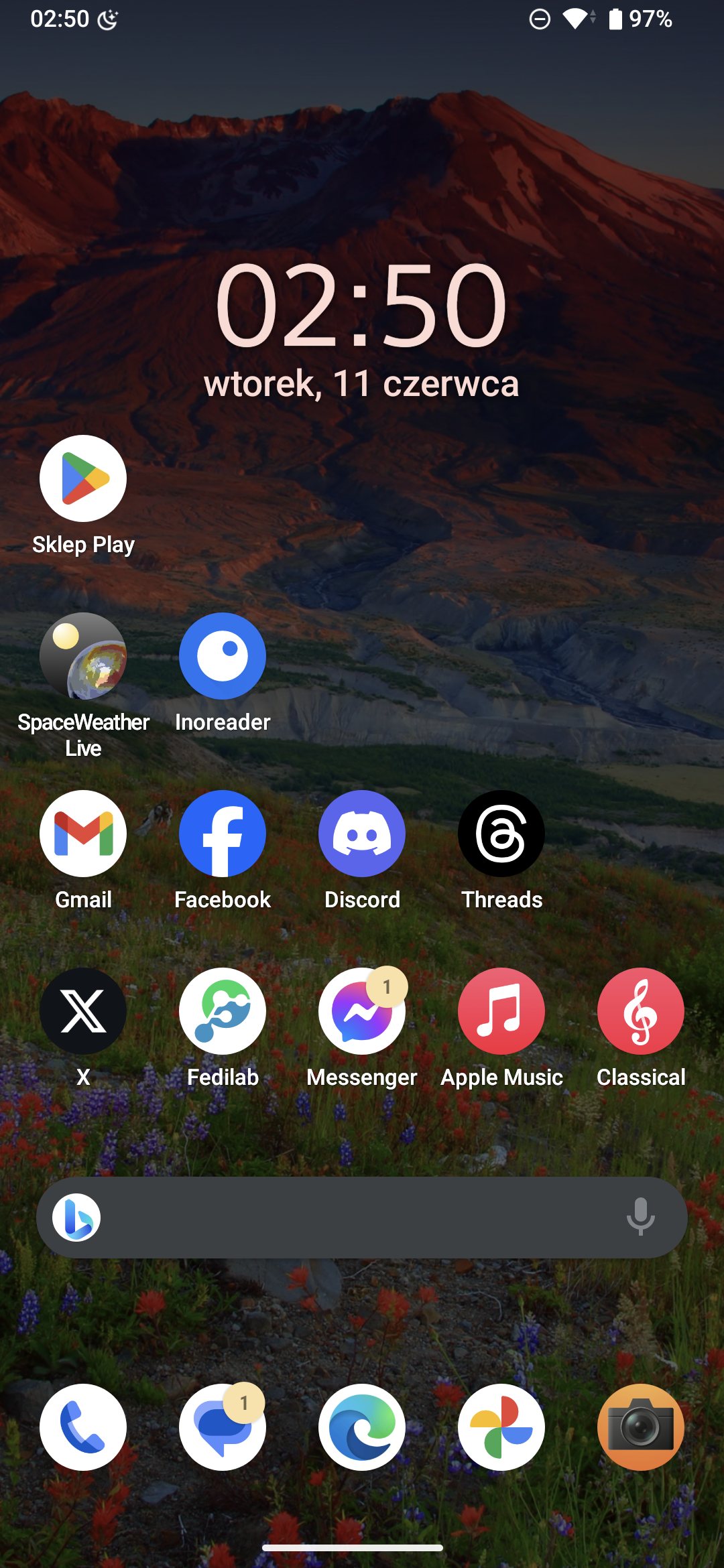
Task: Launch the Threads app
Action: point(501,834)
